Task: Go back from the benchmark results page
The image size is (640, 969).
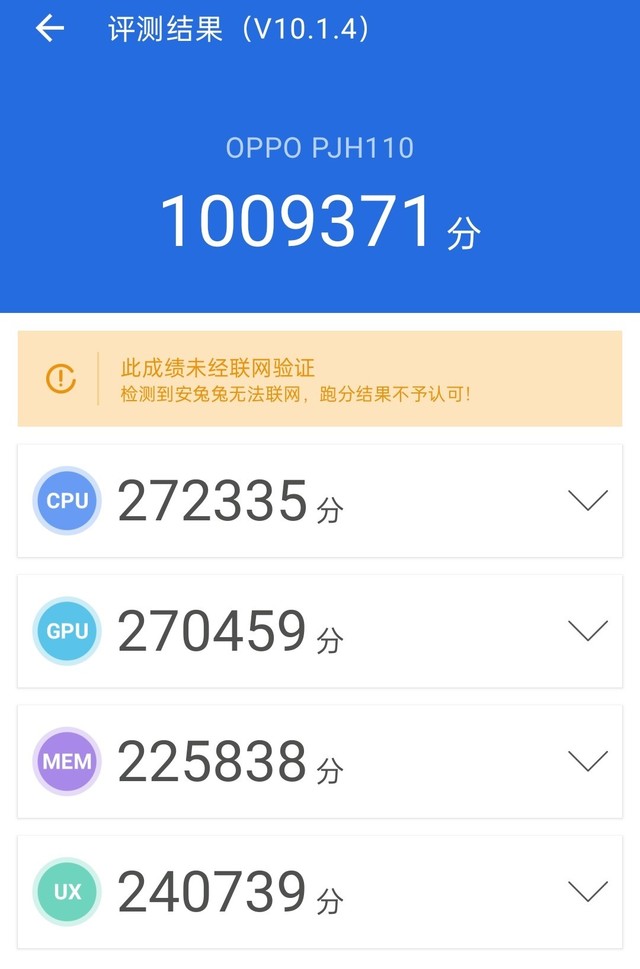Action: (49, 29)
